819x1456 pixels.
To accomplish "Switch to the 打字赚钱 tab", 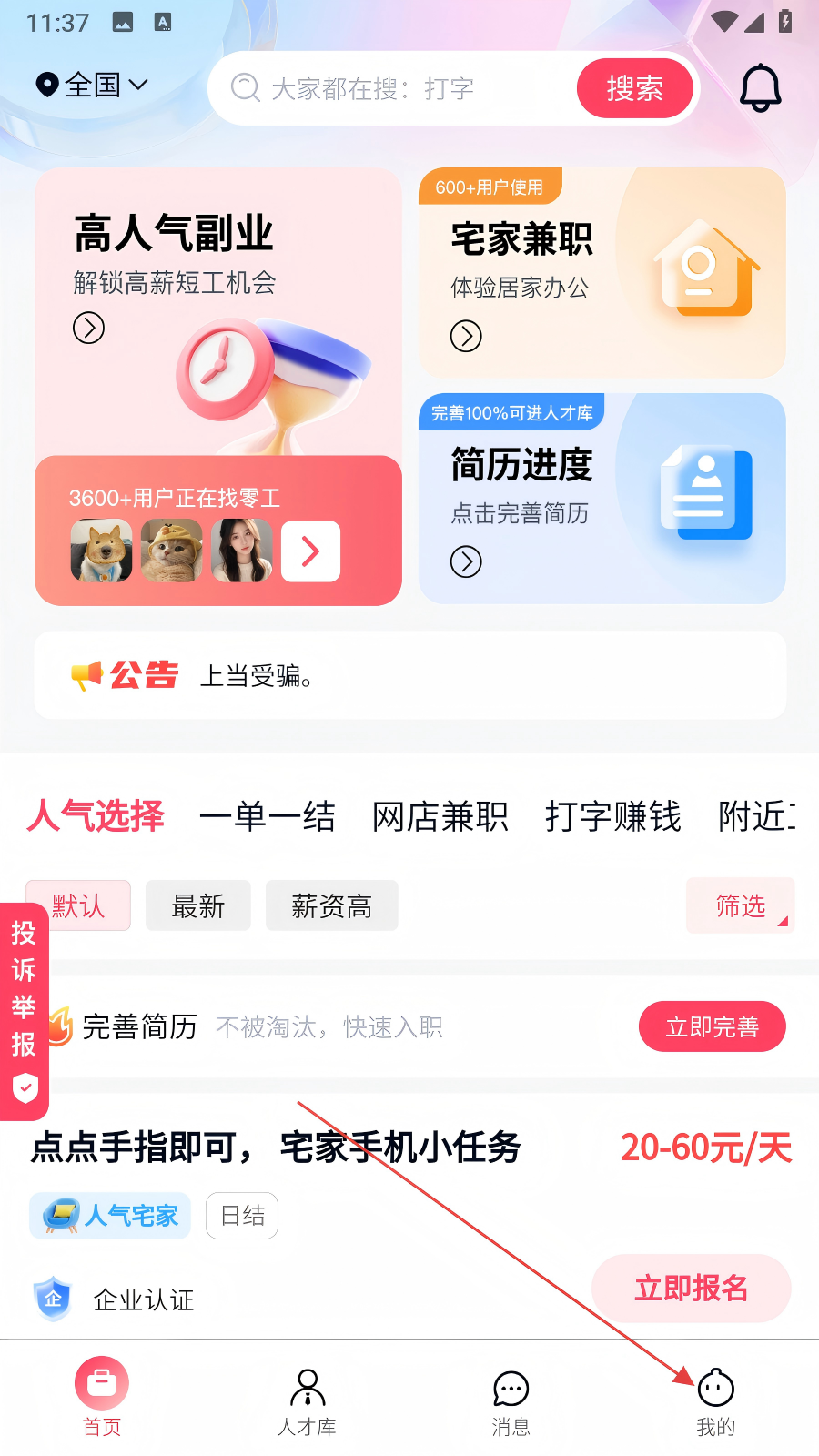I will 612,816.
